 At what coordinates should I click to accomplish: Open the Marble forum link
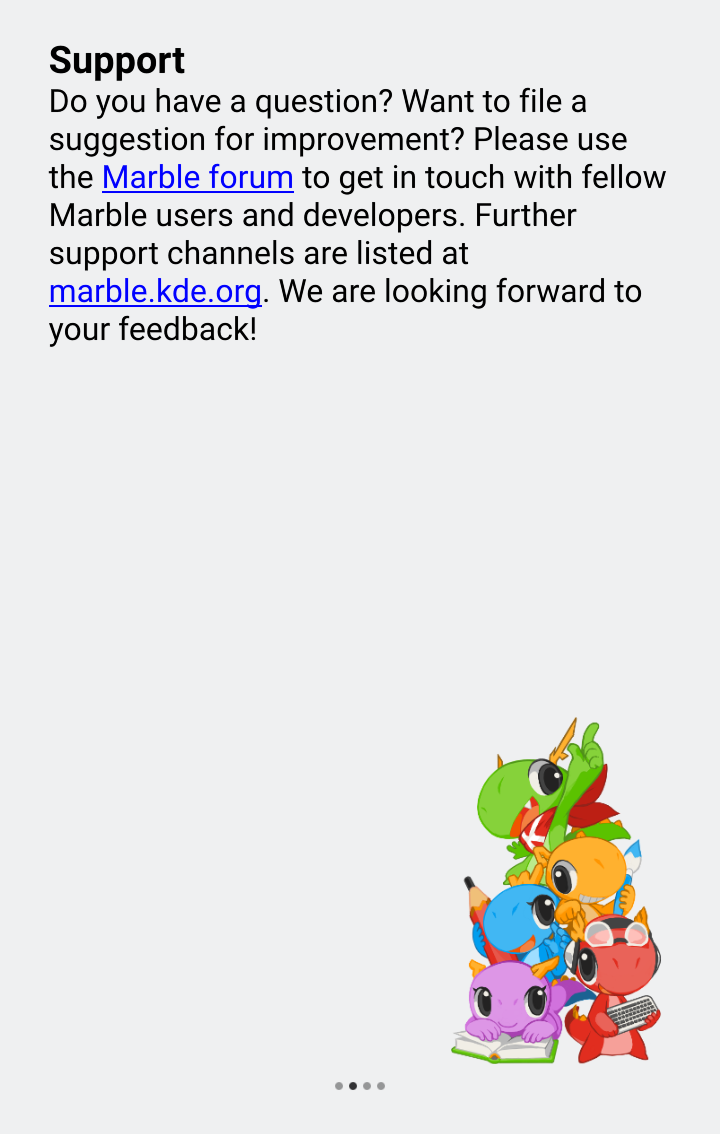pos(197,178)
